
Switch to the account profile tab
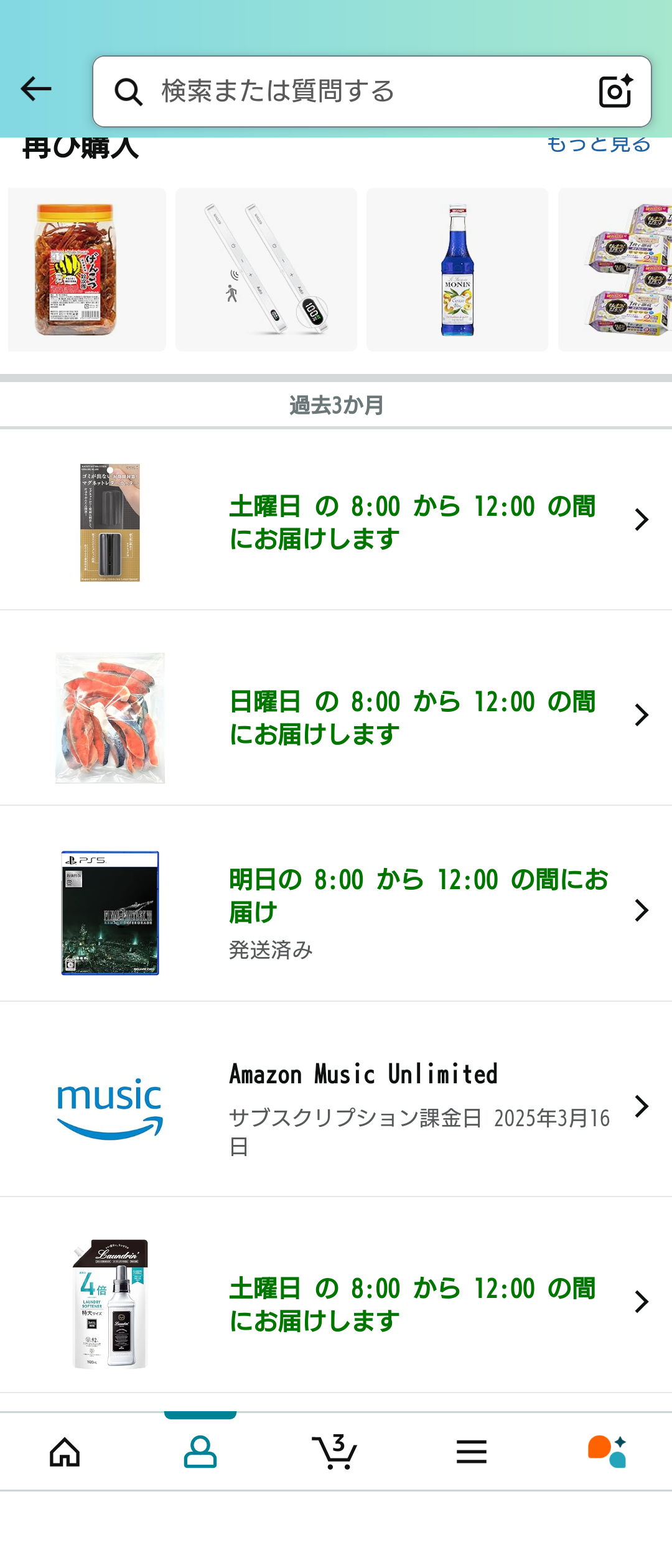coord(200,1452)
